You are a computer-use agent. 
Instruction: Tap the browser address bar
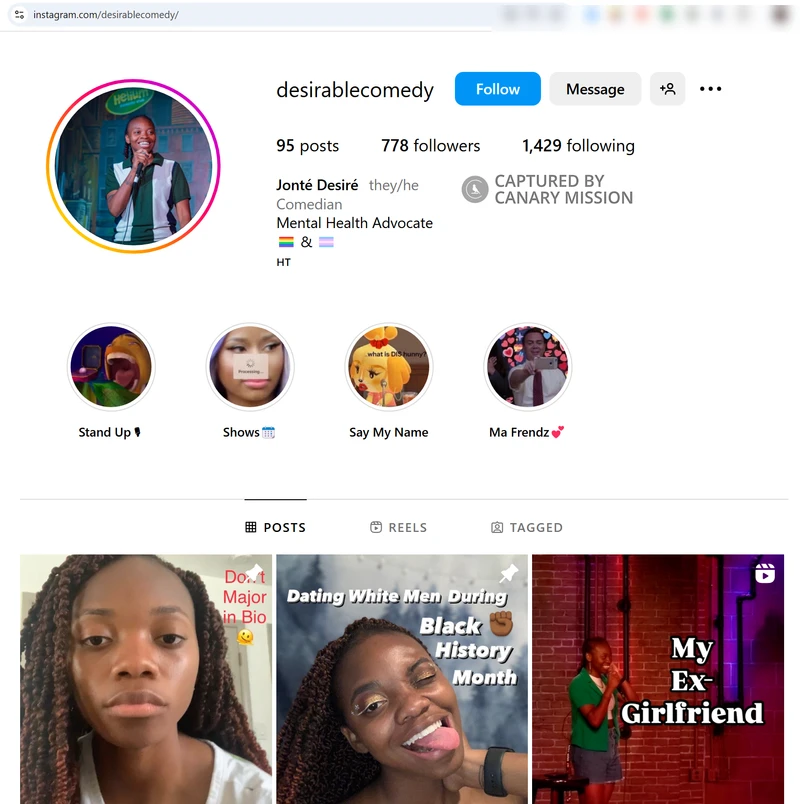(250, 15)
